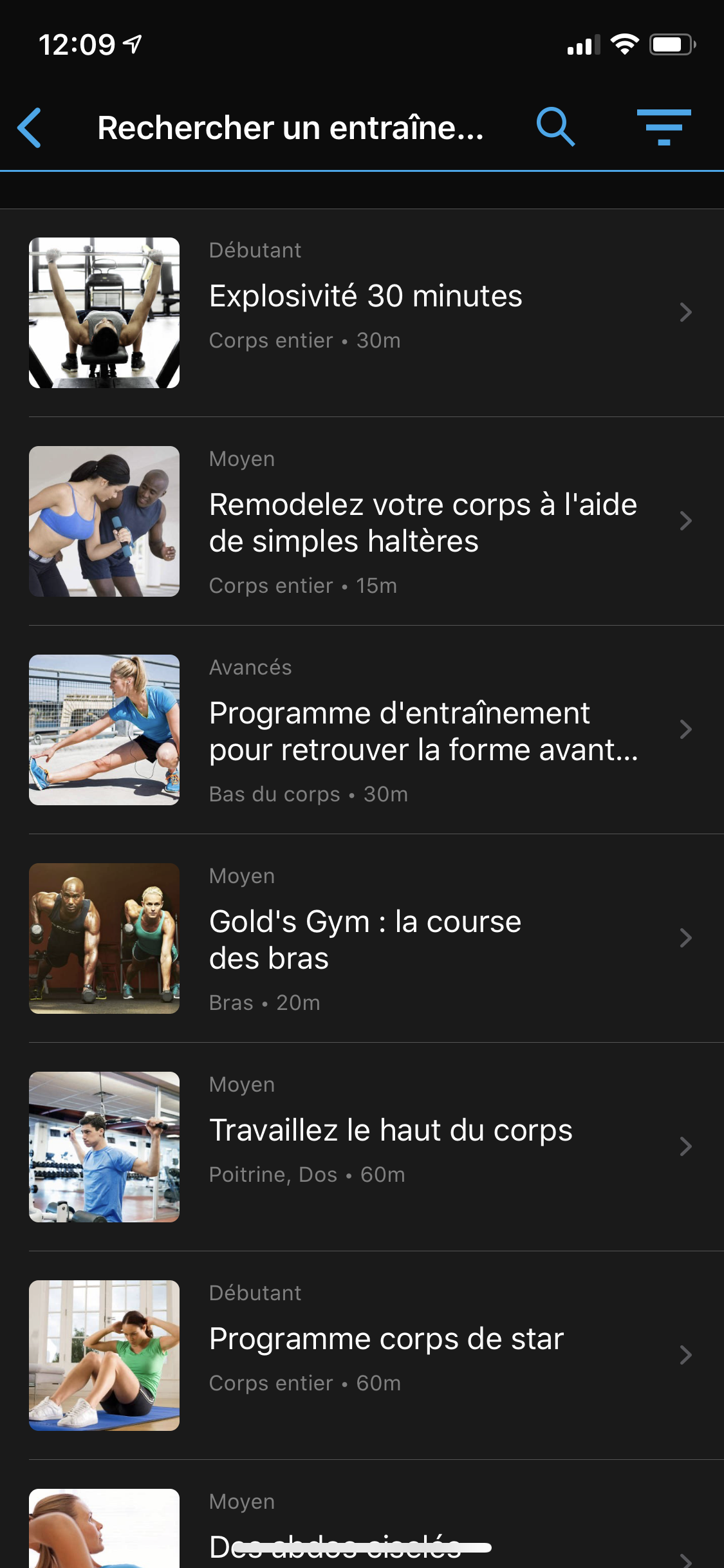This screenshot has width=724, height=1568.
Task: Go back with the top-left arrow
Action: tap(30, 127)
